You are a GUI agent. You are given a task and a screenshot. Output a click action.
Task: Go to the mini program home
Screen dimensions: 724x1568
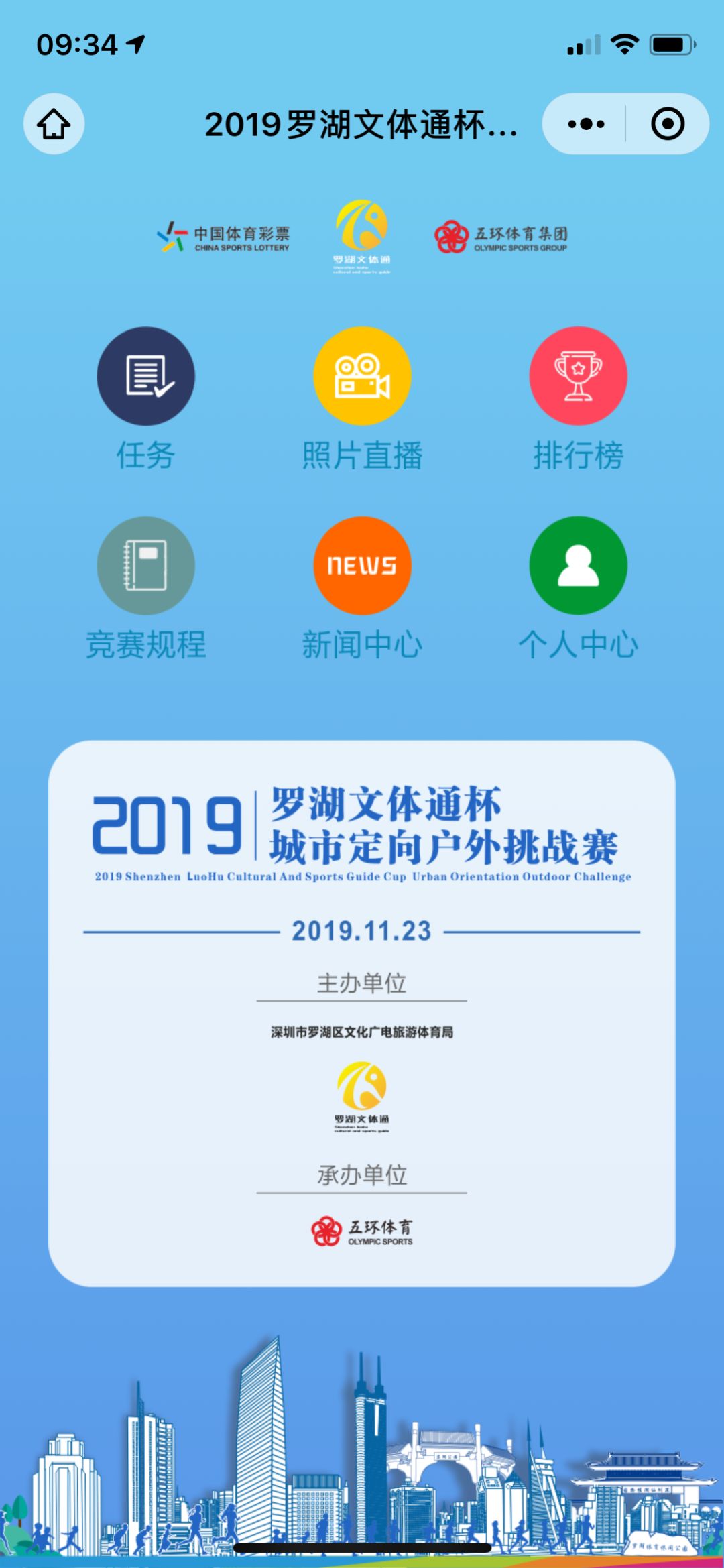(x=54, y=124)
